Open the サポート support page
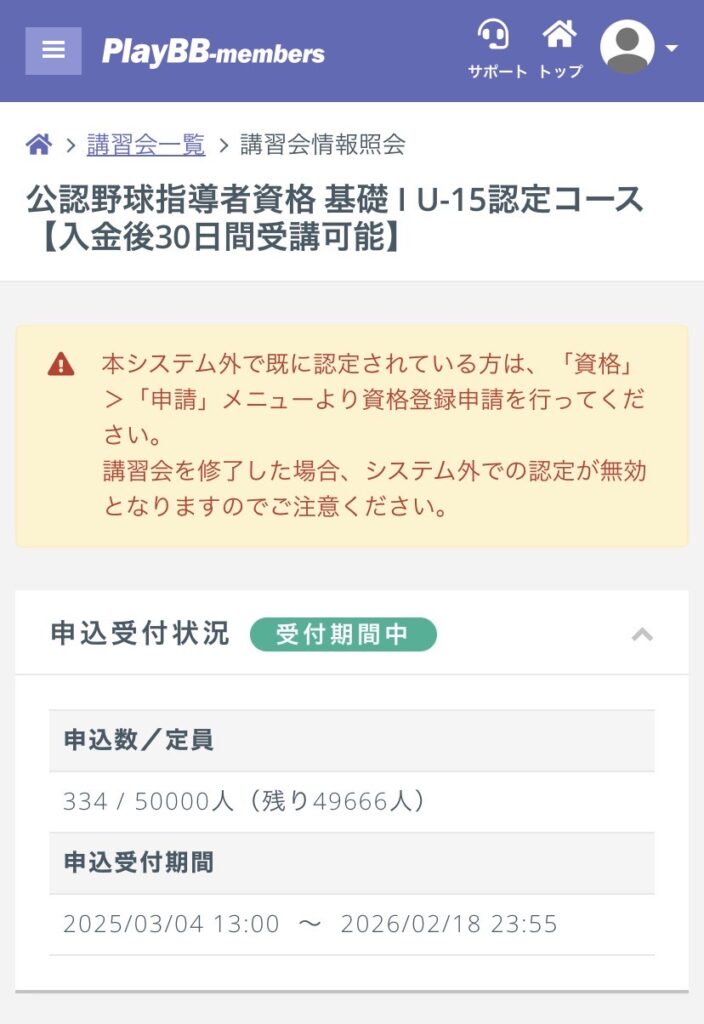The width and height of the screenshot is (704, 1024). [x=496, y=49]
